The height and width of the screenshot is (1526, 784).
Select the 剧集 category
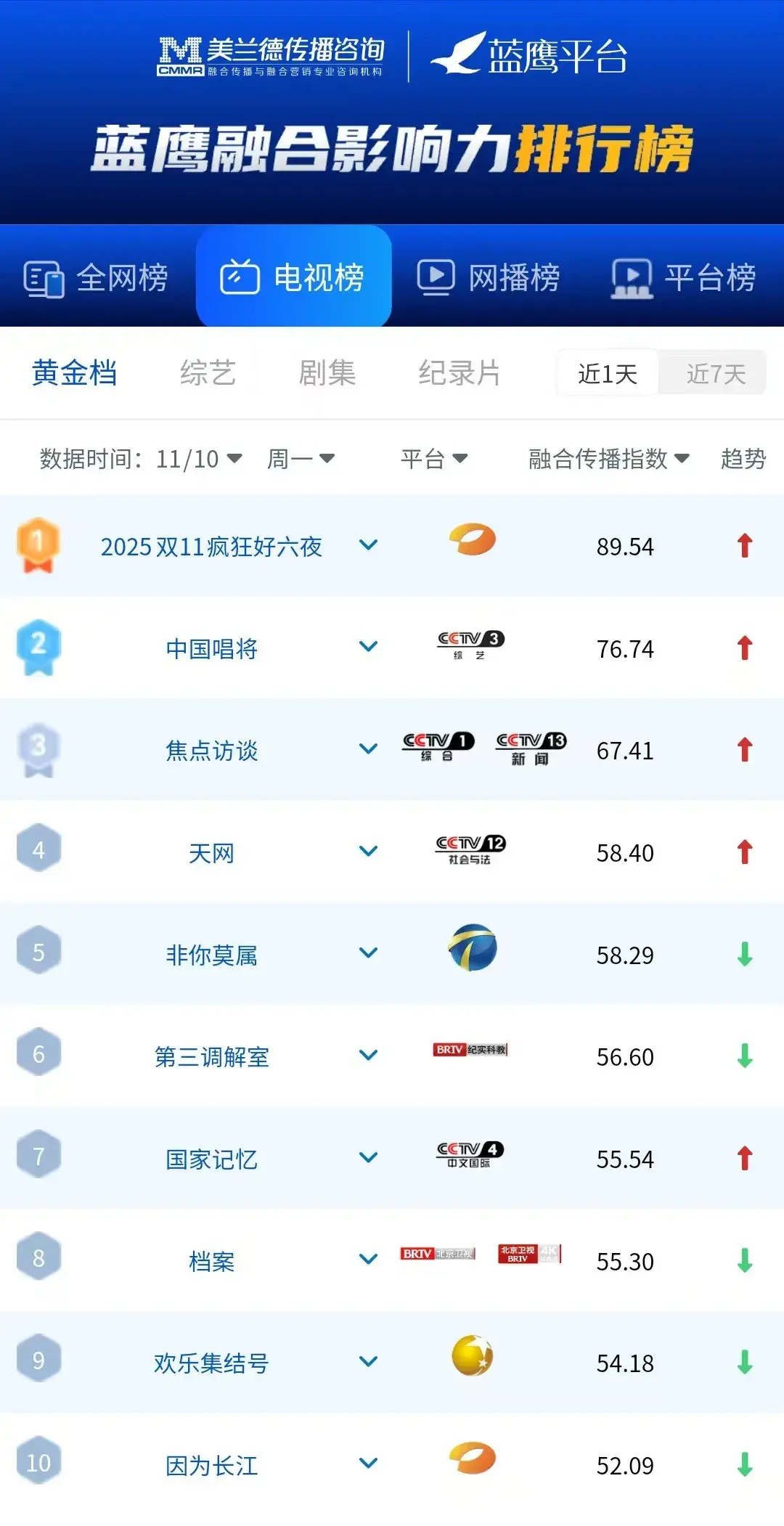pyautogui.click(x=327, y=373)
